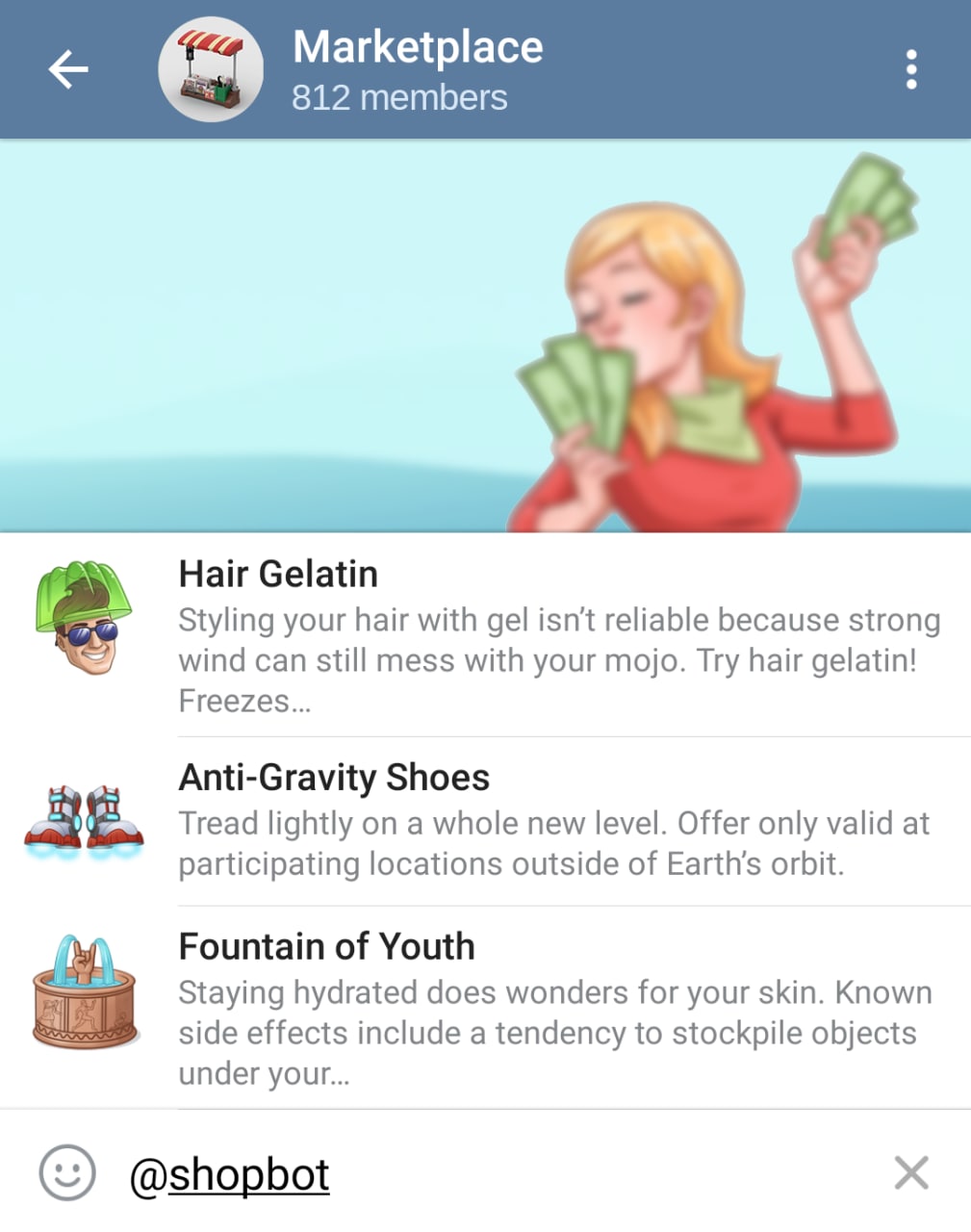Select the Hair Gelatin result
The width and height of the screenshot is (971, 1232).
558,635
